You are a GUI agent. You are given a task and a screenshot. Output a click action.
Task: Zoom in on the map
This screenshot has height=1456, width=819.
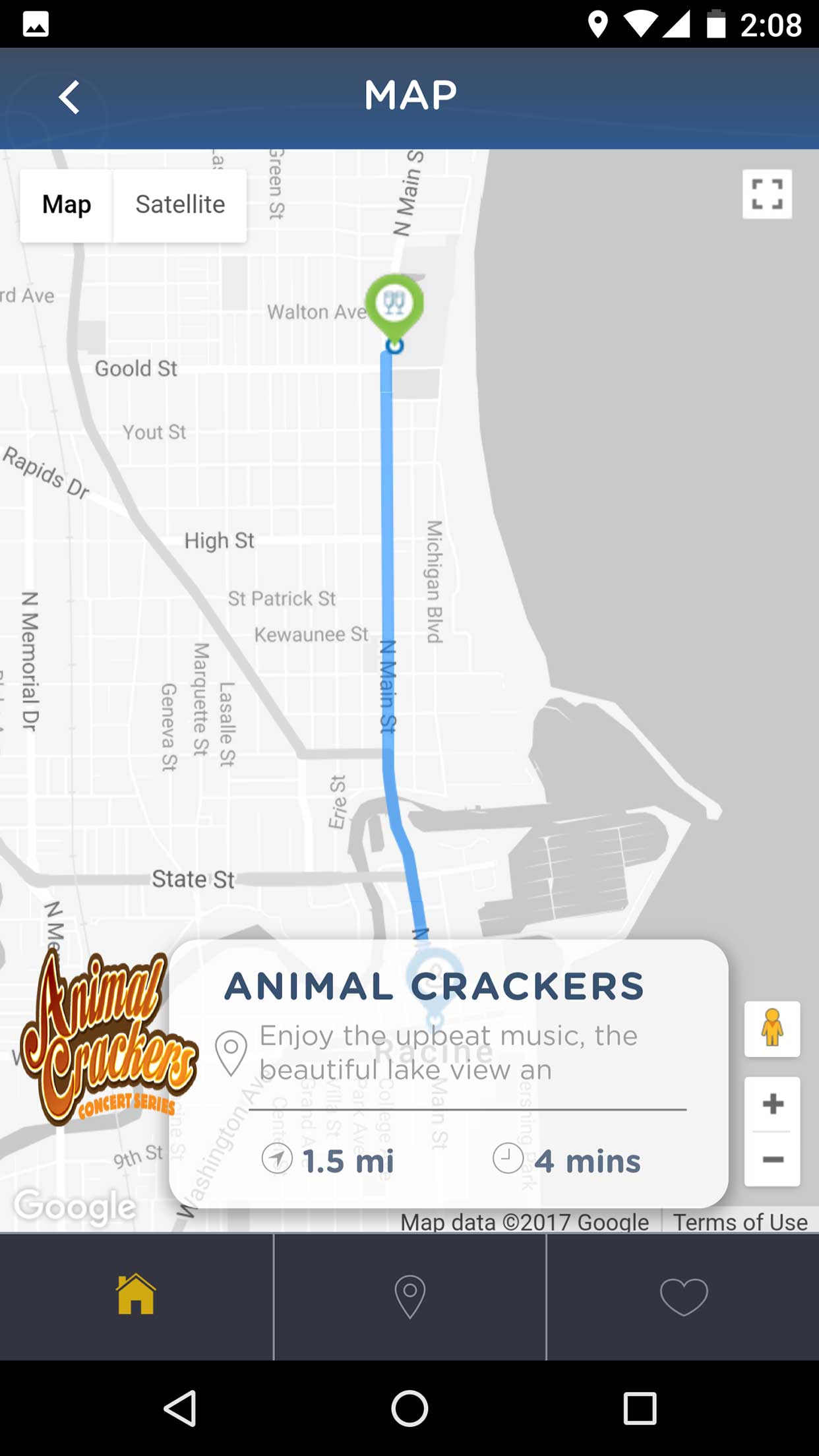[772, 1104]
